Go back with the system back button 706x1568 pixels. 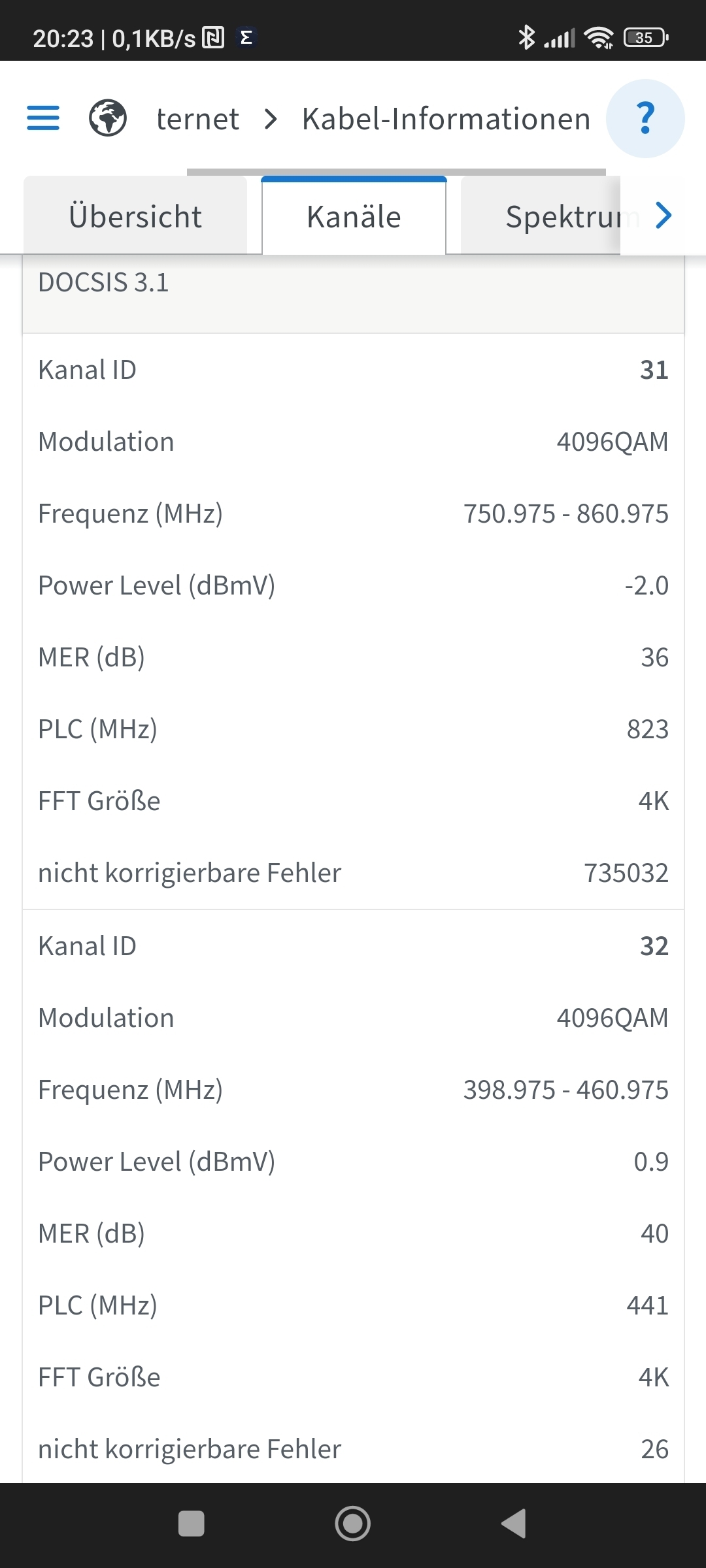pyautogui.click(x=514, y=1524)
